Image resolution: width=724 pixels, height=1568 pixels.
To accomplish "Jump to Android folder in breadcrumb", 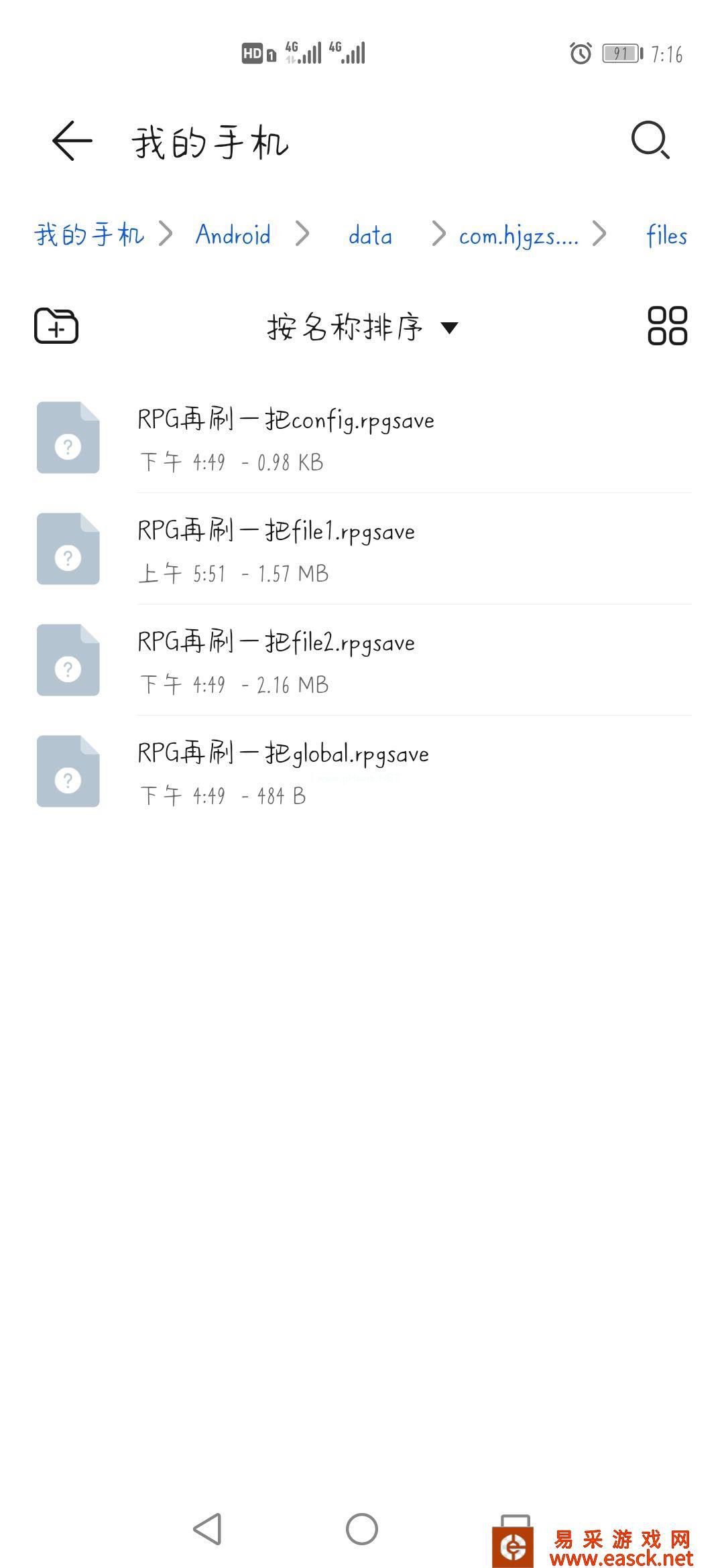I will [233, 235].
